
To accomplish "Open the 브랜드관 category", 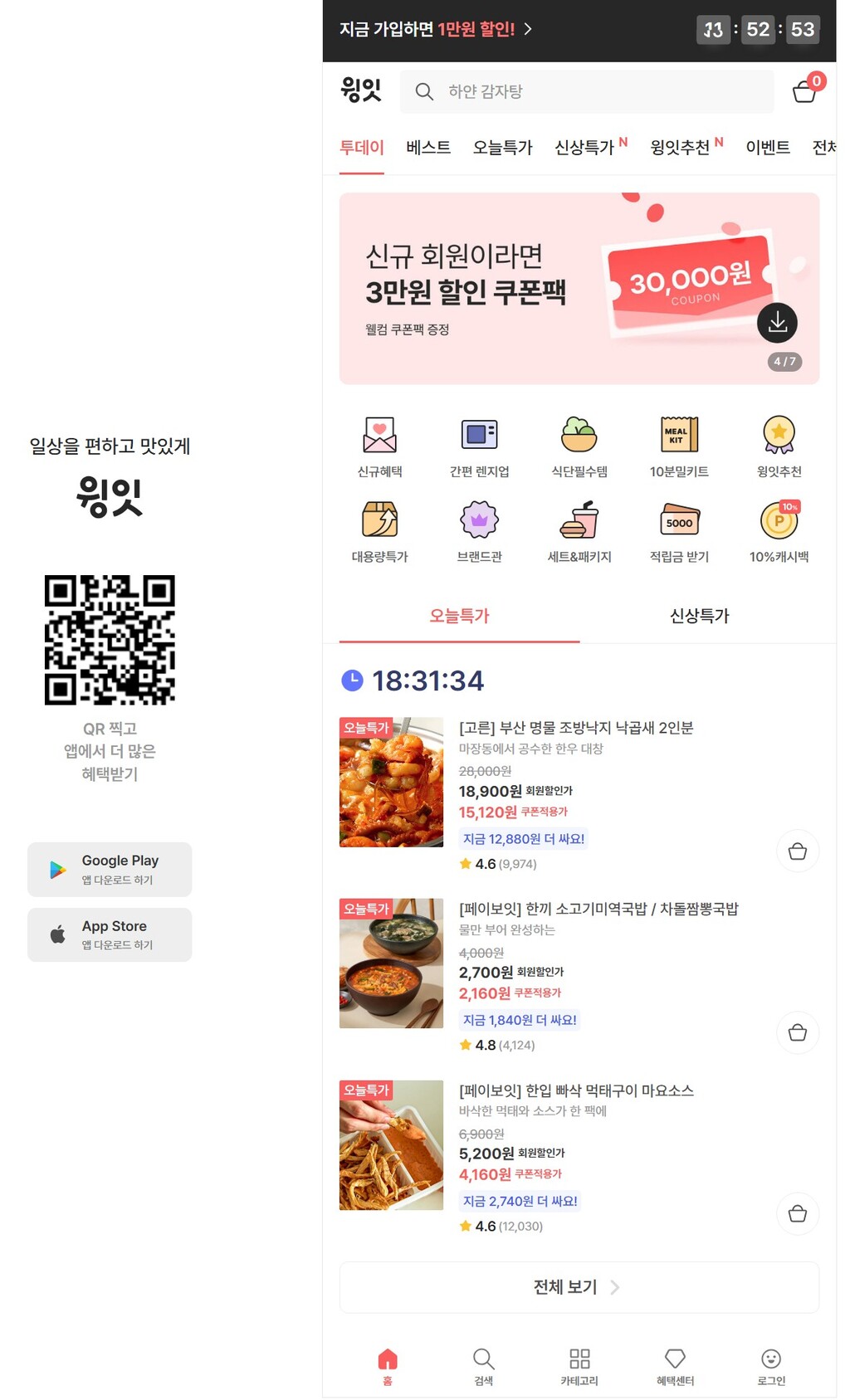I will coord(479,532).
